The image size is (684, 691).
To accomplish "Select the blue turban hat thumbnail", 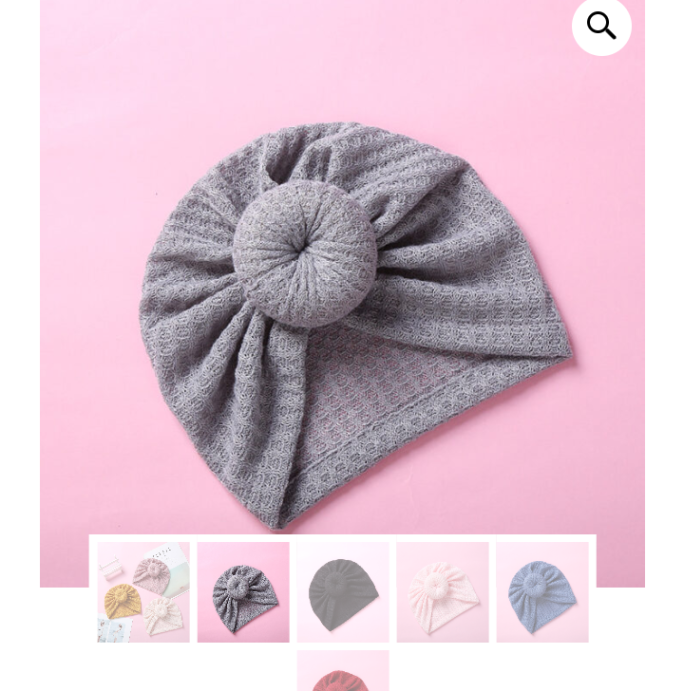I will [x=542, y=592].
